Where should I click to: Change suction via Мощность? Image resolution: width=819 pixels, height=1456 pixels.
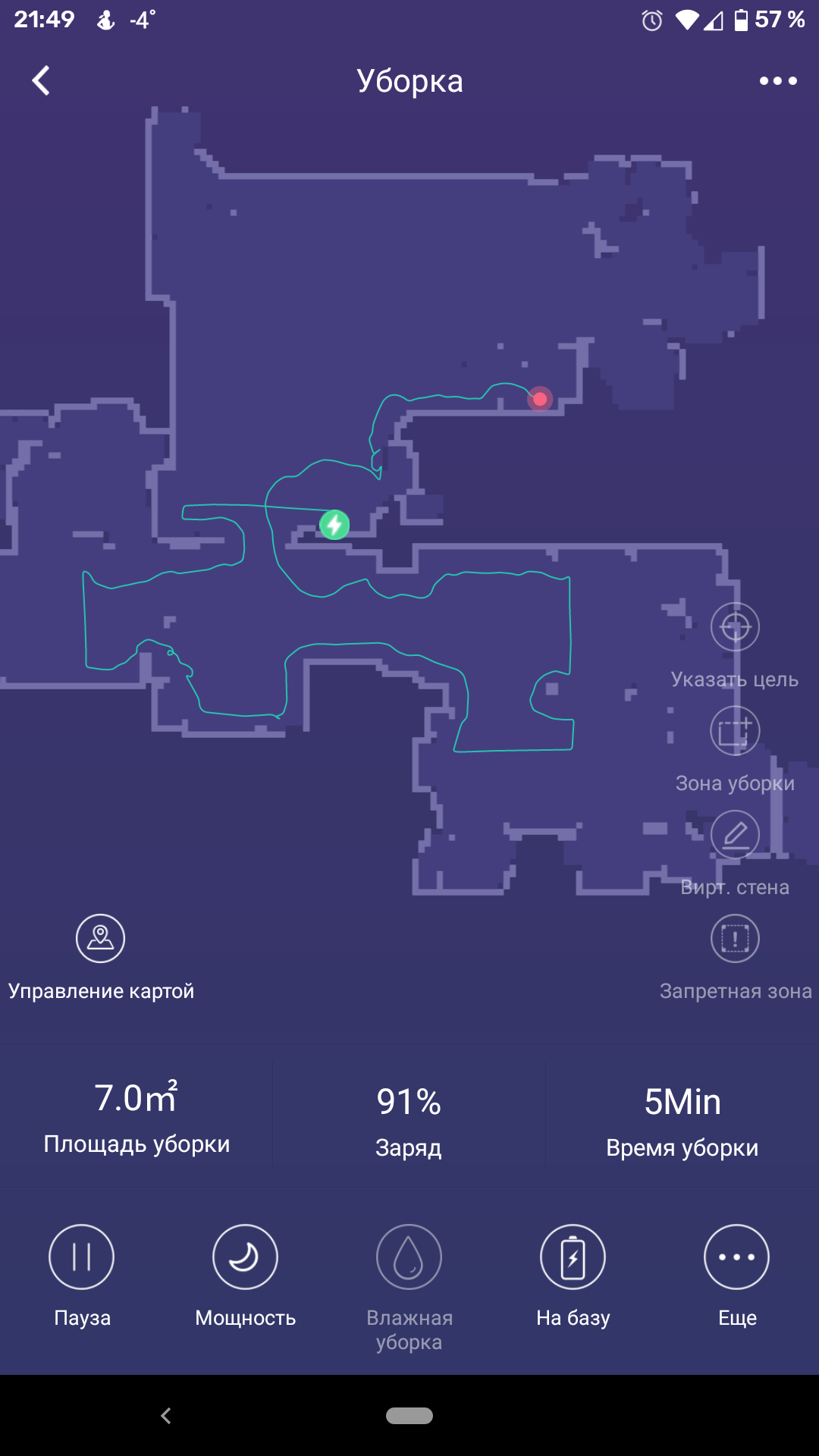pyautogui.click(x=245, y=1257)
